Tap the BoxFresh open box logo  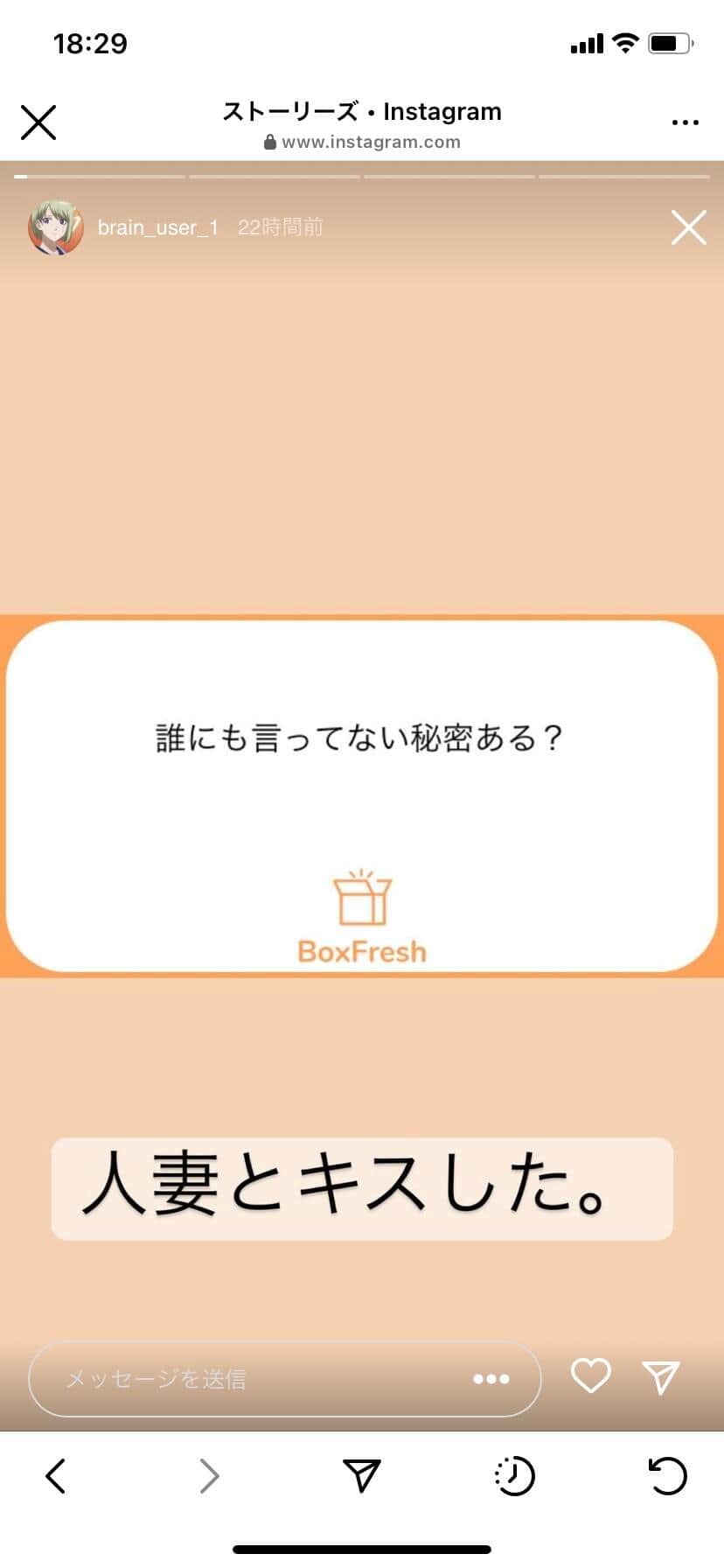tap(362, 892)
